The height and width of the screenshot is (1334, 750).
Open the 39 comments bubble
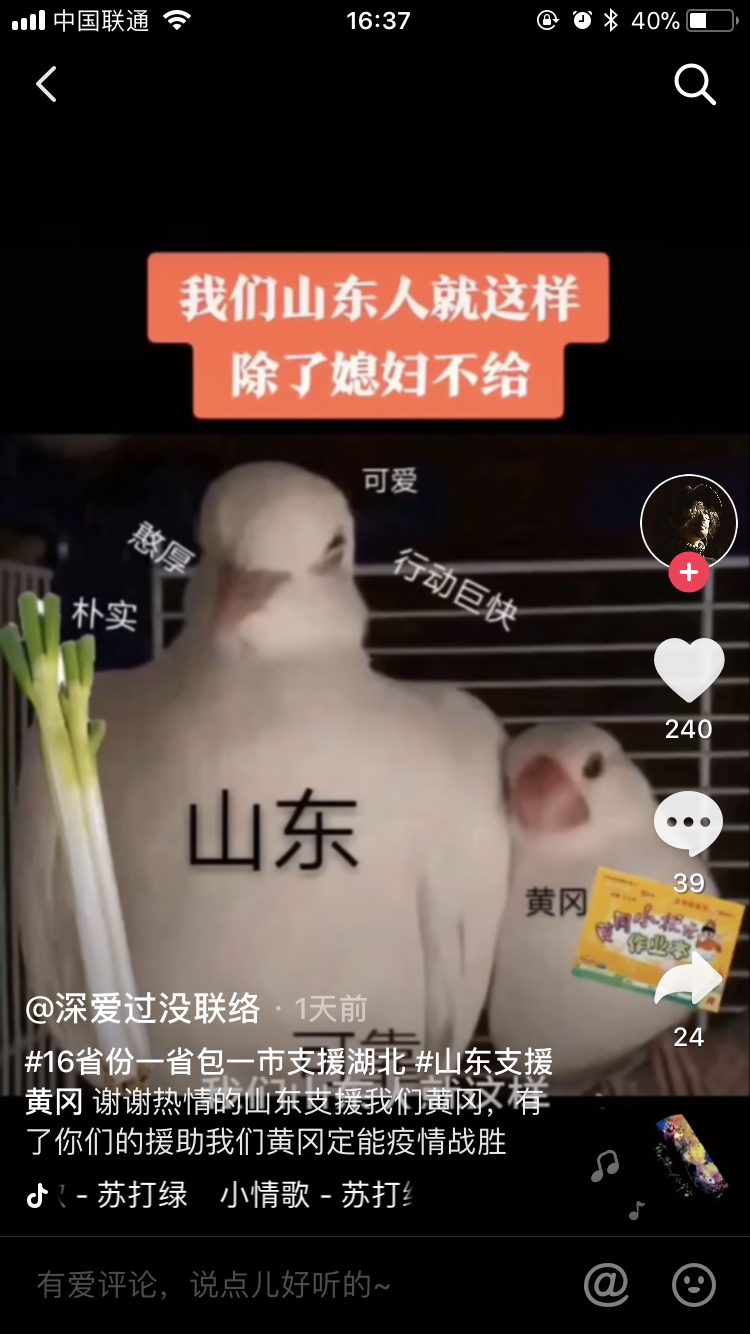(x=688, y=823)
